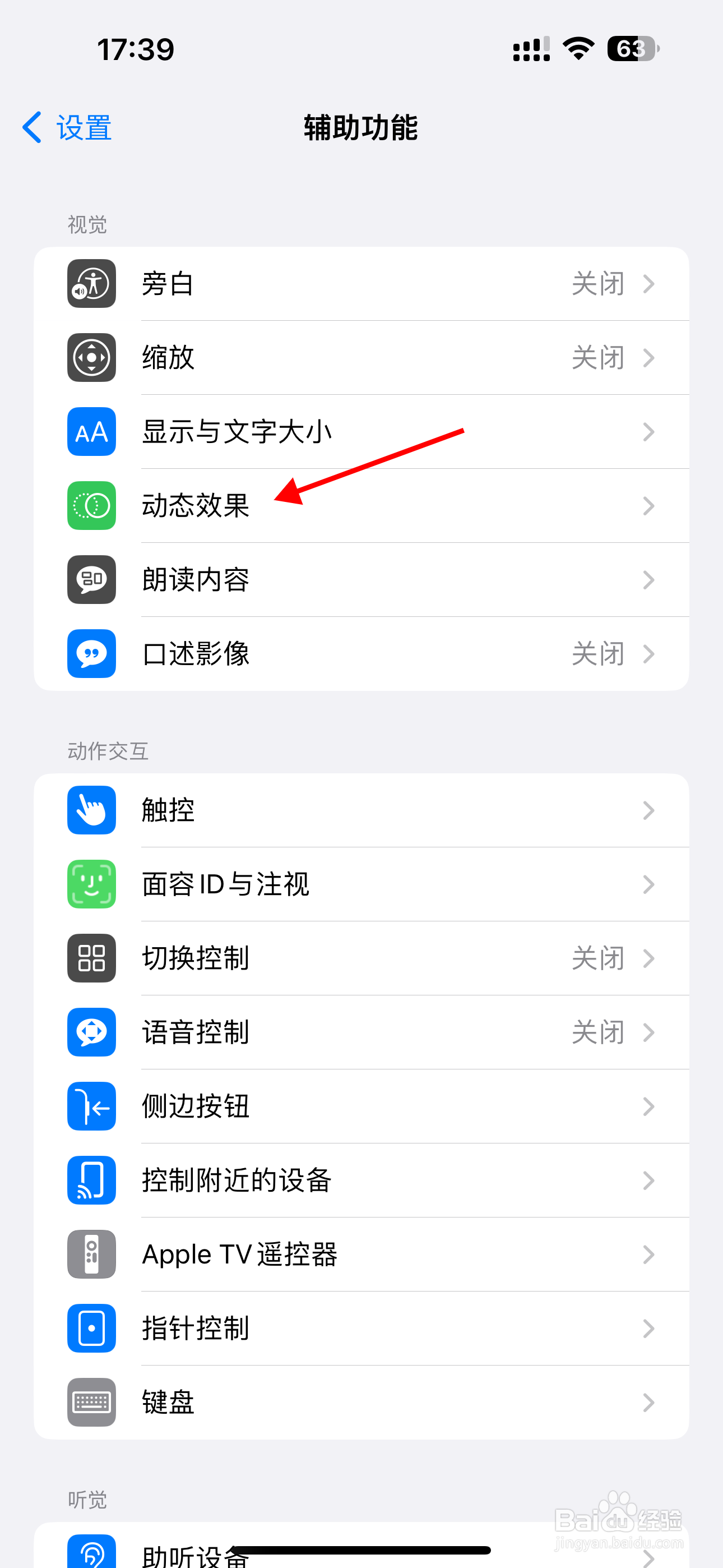
Task: Expand the 切换控制 row chevron
Action: pyautogui.click(x=648, y=959)
